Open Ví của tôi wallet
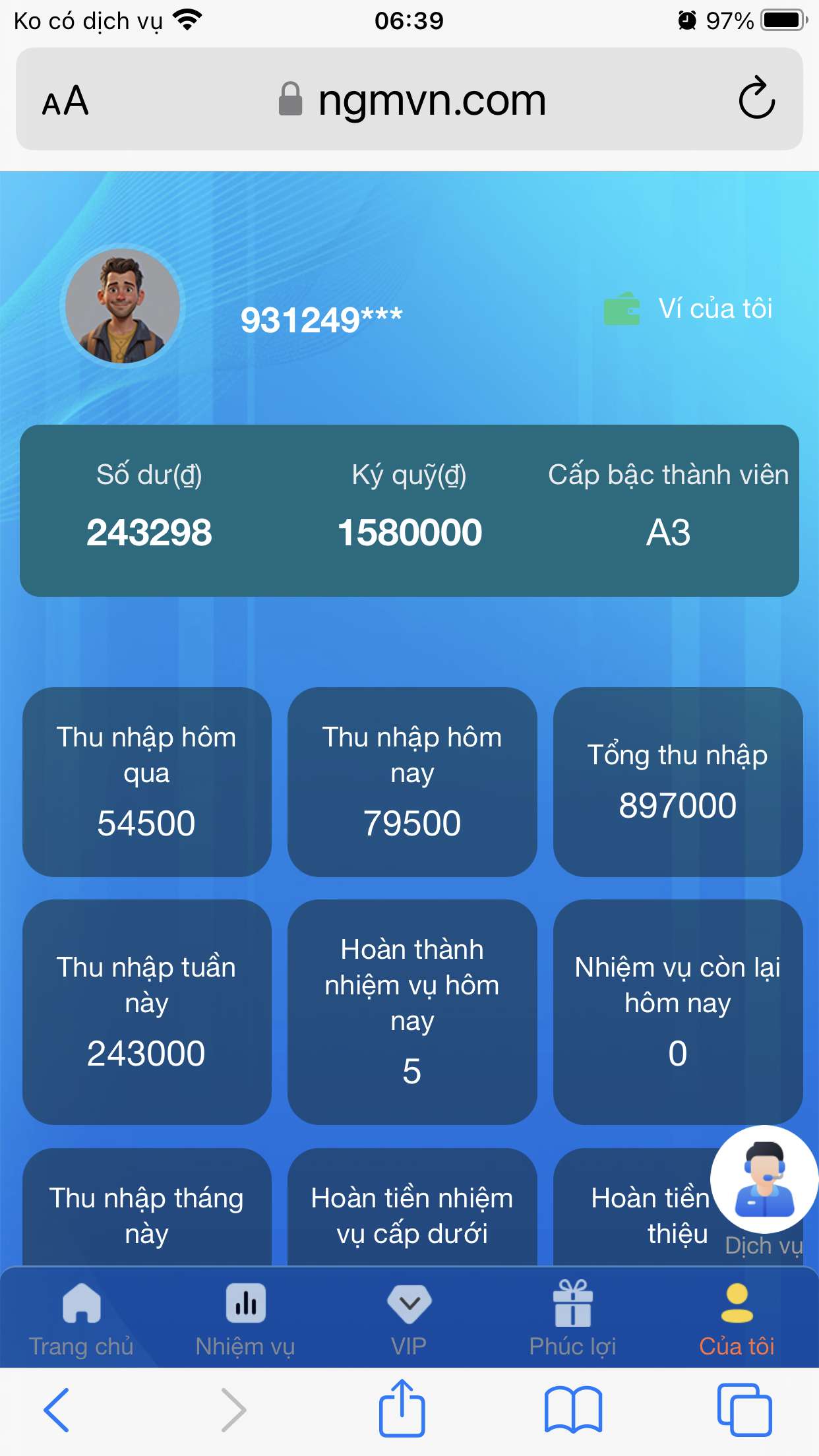This screenshot has height=1456, width=819. 689,309
